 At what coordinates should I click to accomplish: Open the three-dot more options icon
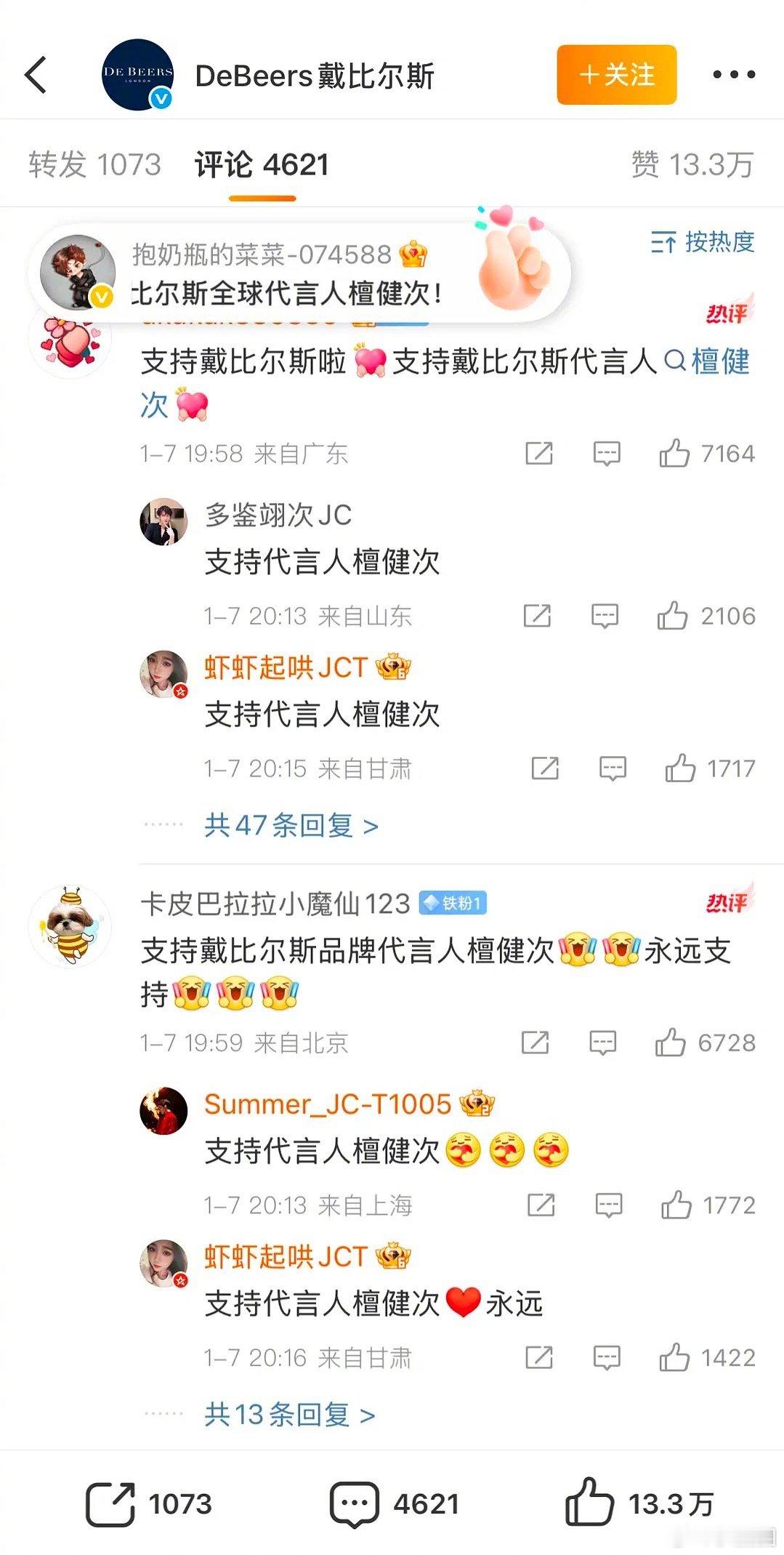coord(734,76)
